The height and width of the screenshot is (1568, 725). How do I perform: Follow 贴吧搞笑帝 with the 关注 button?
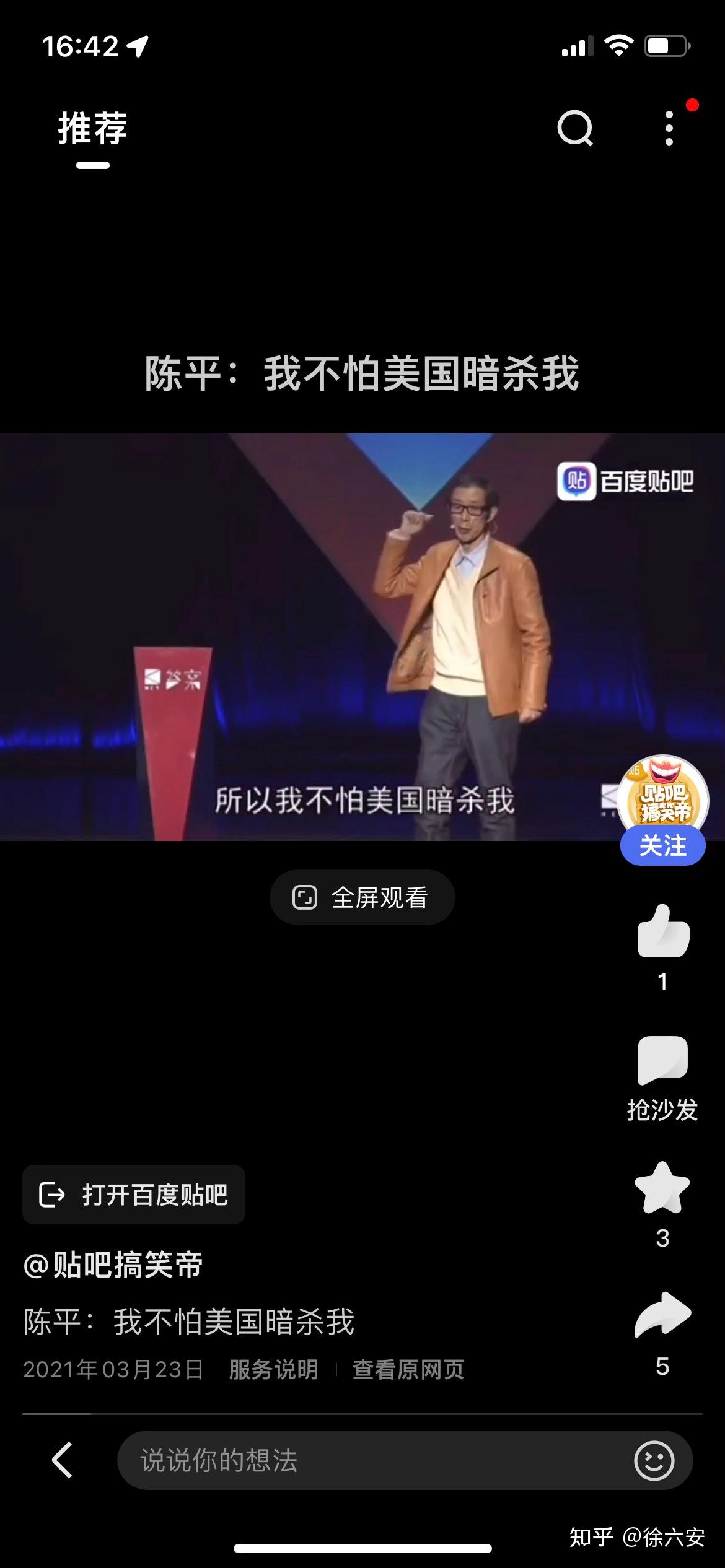662,846
